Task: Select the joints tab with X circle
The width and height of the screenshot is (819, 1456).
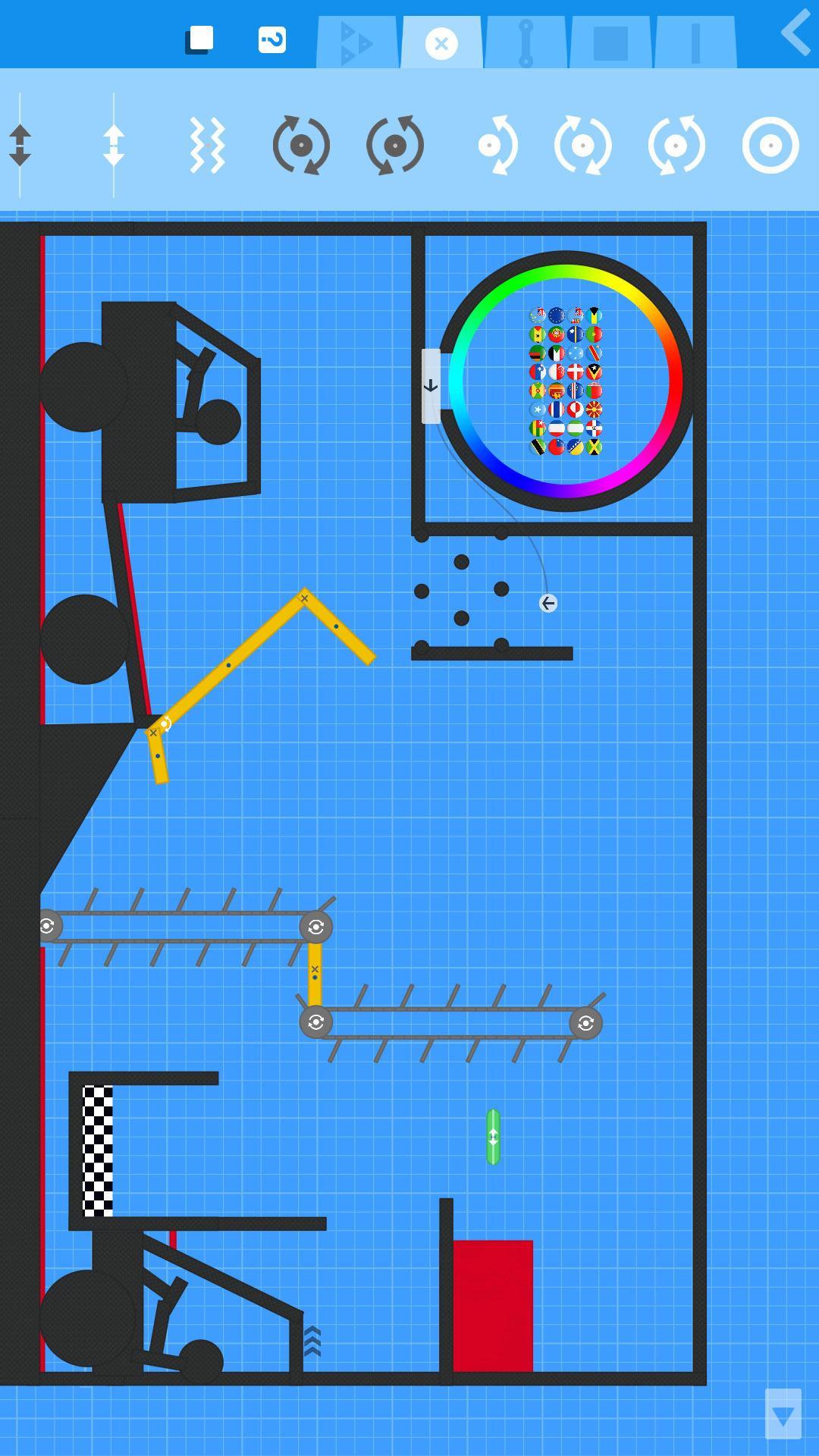Action: 441,44
